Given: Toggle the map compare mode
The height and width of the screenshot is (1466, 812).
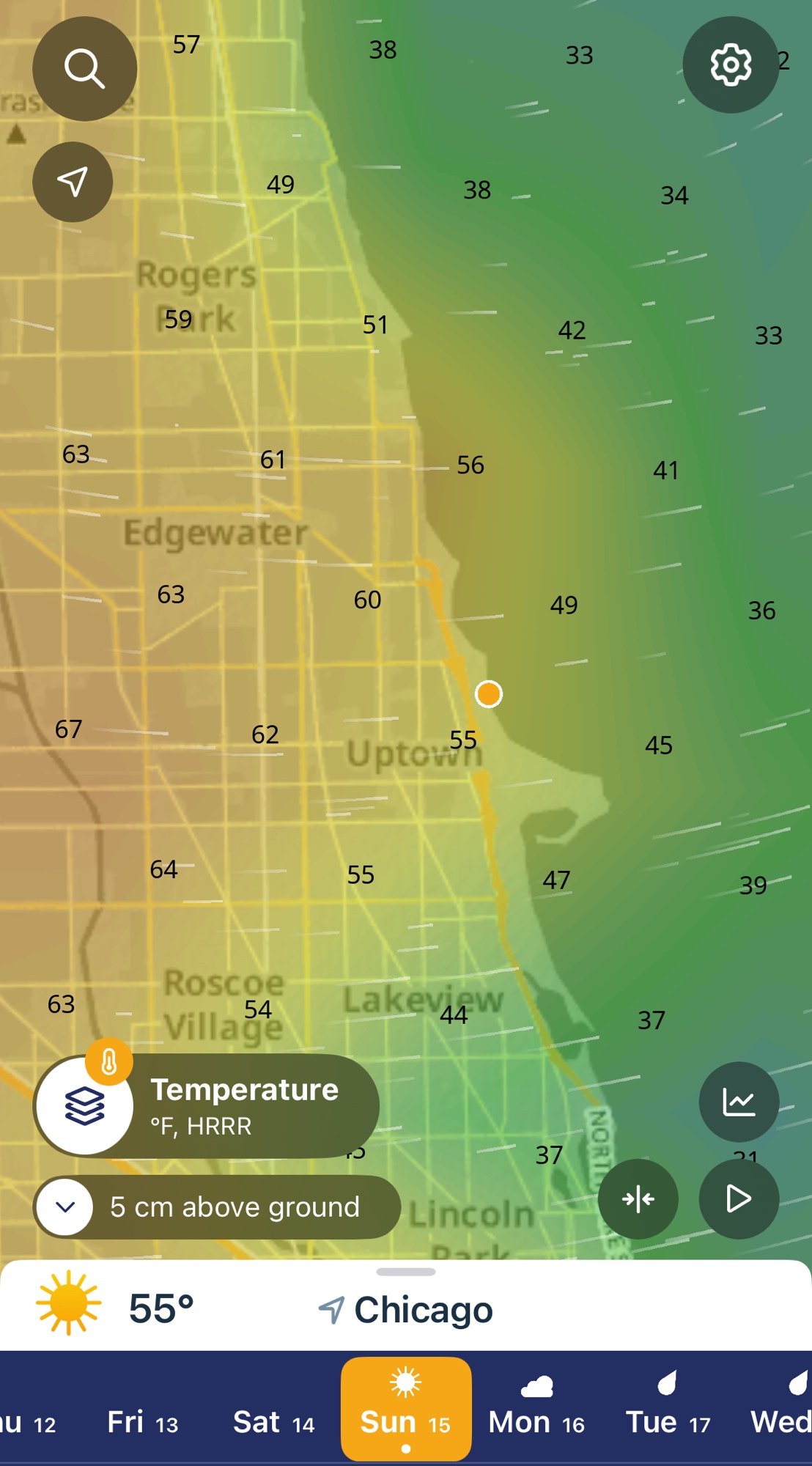Looking at the screenshot, I should [638, 1199].
